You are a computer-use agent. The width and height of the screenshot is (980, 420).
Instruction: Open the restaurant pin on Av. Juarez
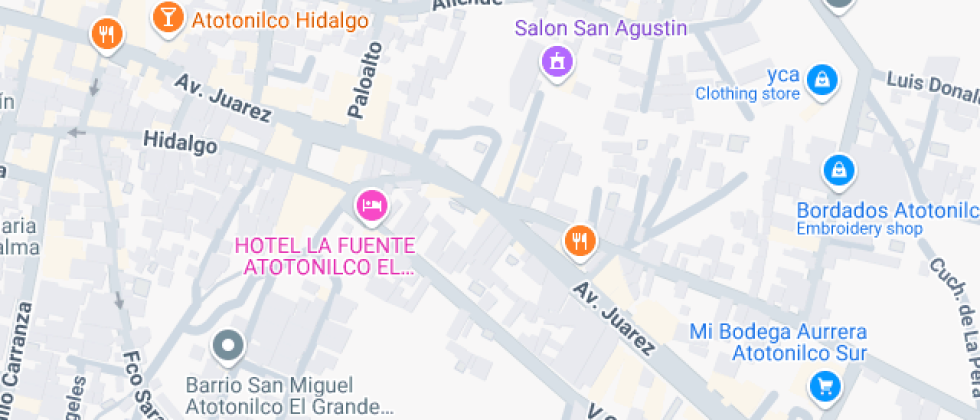click(x=579, y=241)
